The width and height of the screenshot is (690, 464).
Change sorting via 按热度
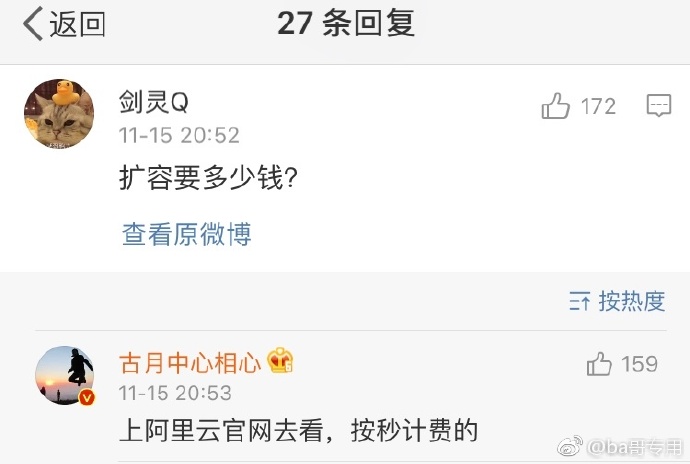coord(617,300)
